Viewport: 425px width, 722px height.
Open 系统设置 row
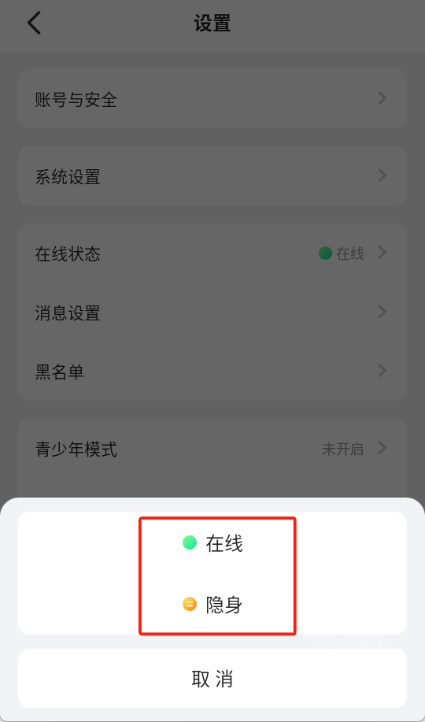212,176
